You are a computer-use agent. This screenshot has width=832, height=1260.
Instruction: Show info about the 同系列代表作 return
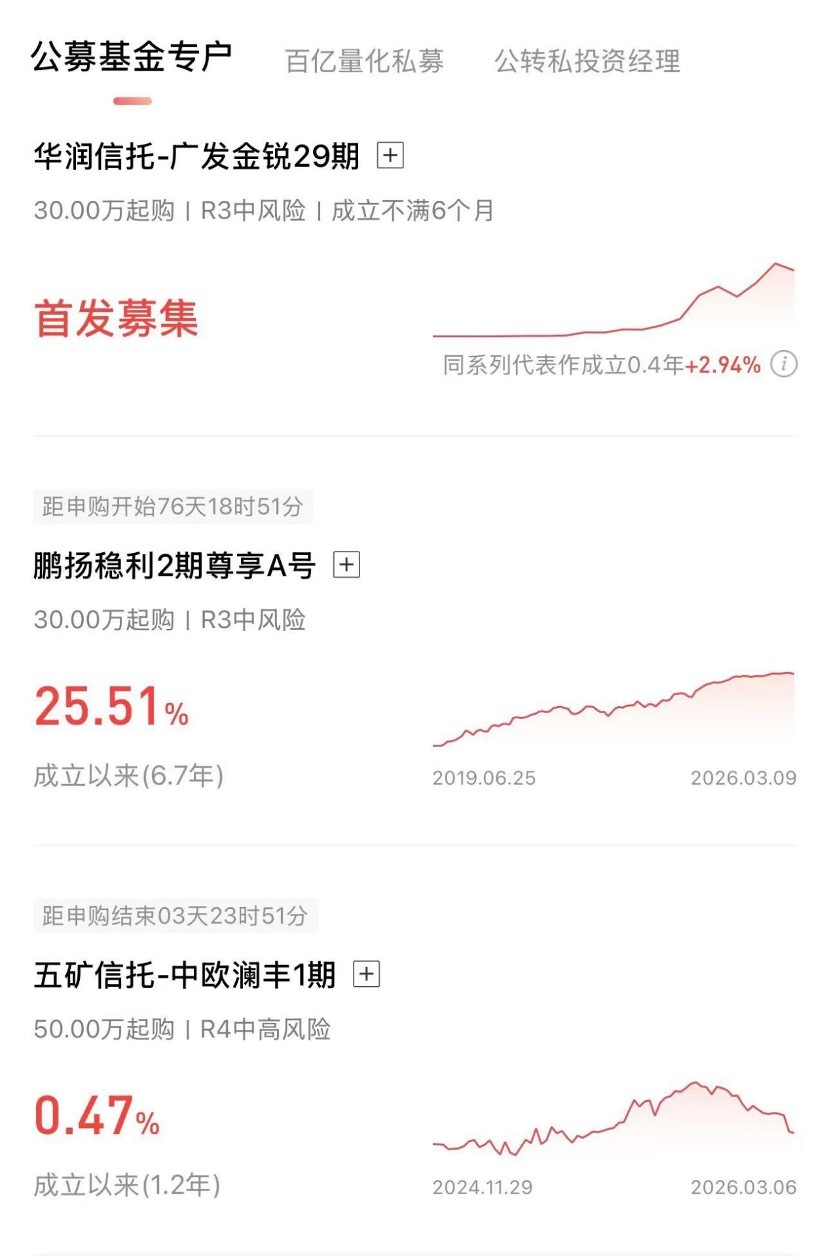pos(786,365)
